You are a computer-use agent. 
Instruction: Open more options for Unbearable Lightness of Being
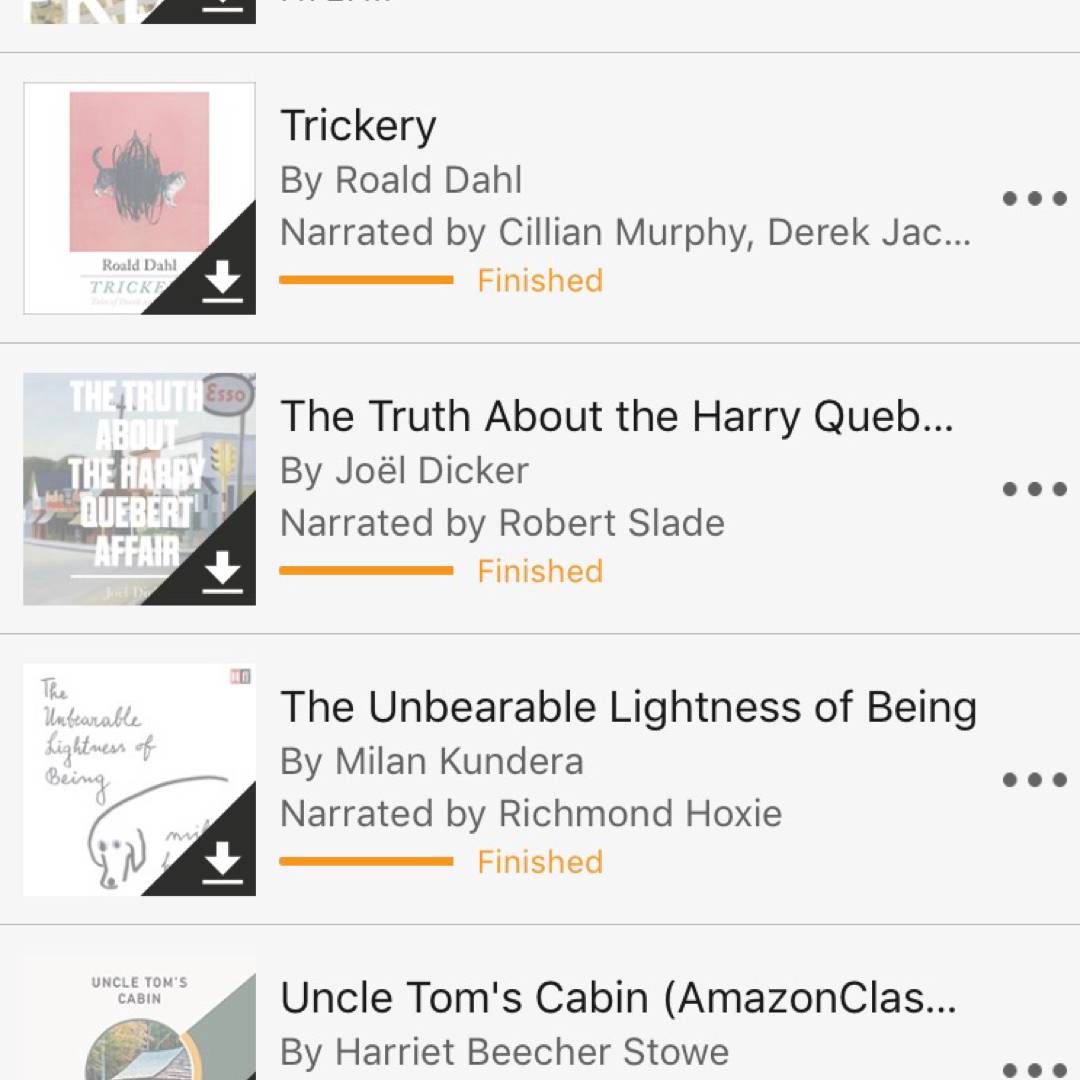(1034, 780)
